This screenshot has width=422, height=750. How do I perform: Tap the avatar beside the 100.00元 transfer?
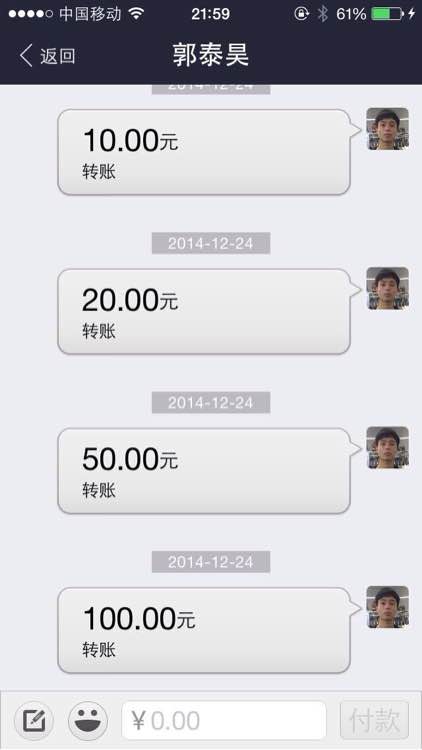(388, 607)
